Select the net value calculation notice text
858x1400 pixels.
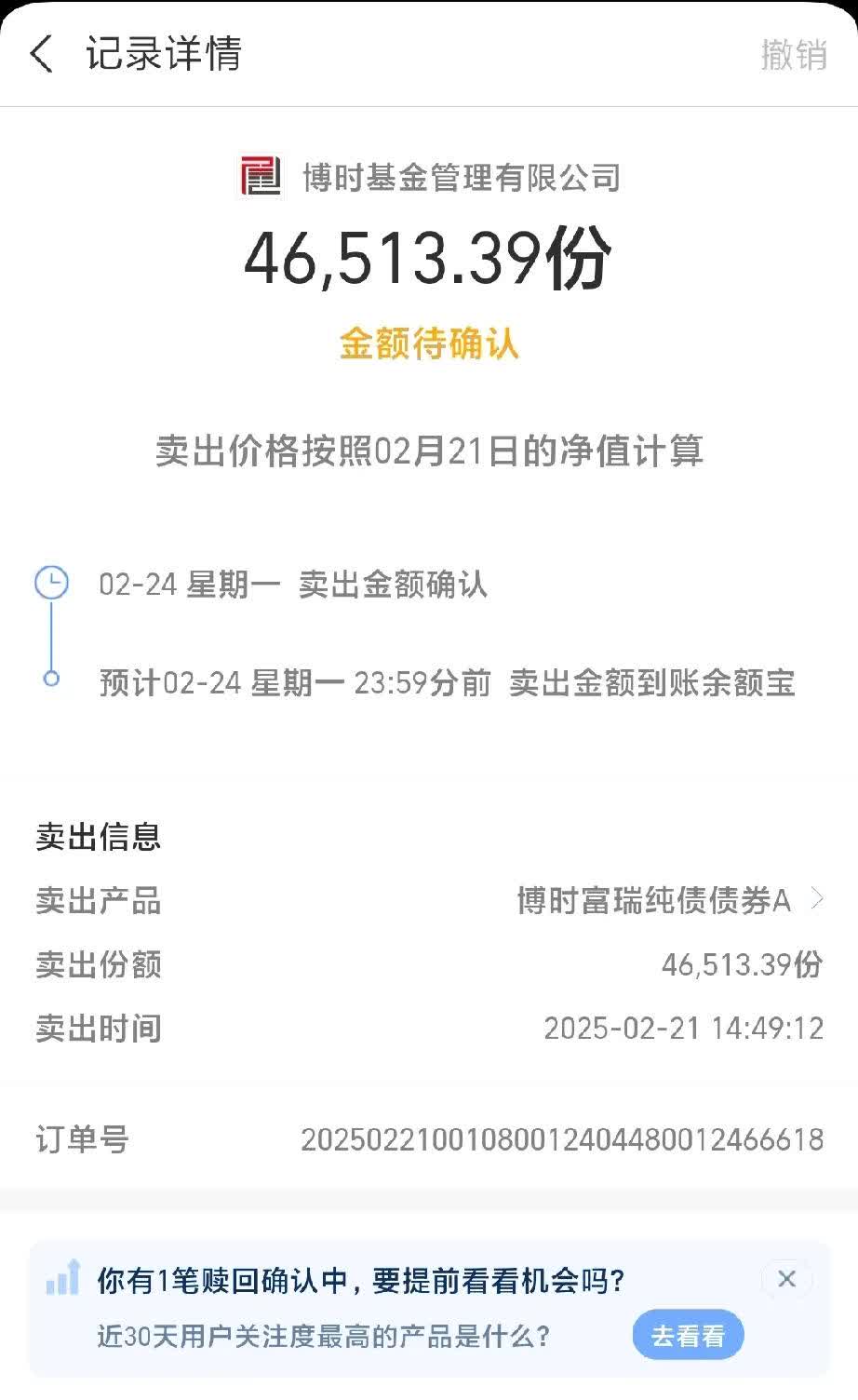click(429, 451)
